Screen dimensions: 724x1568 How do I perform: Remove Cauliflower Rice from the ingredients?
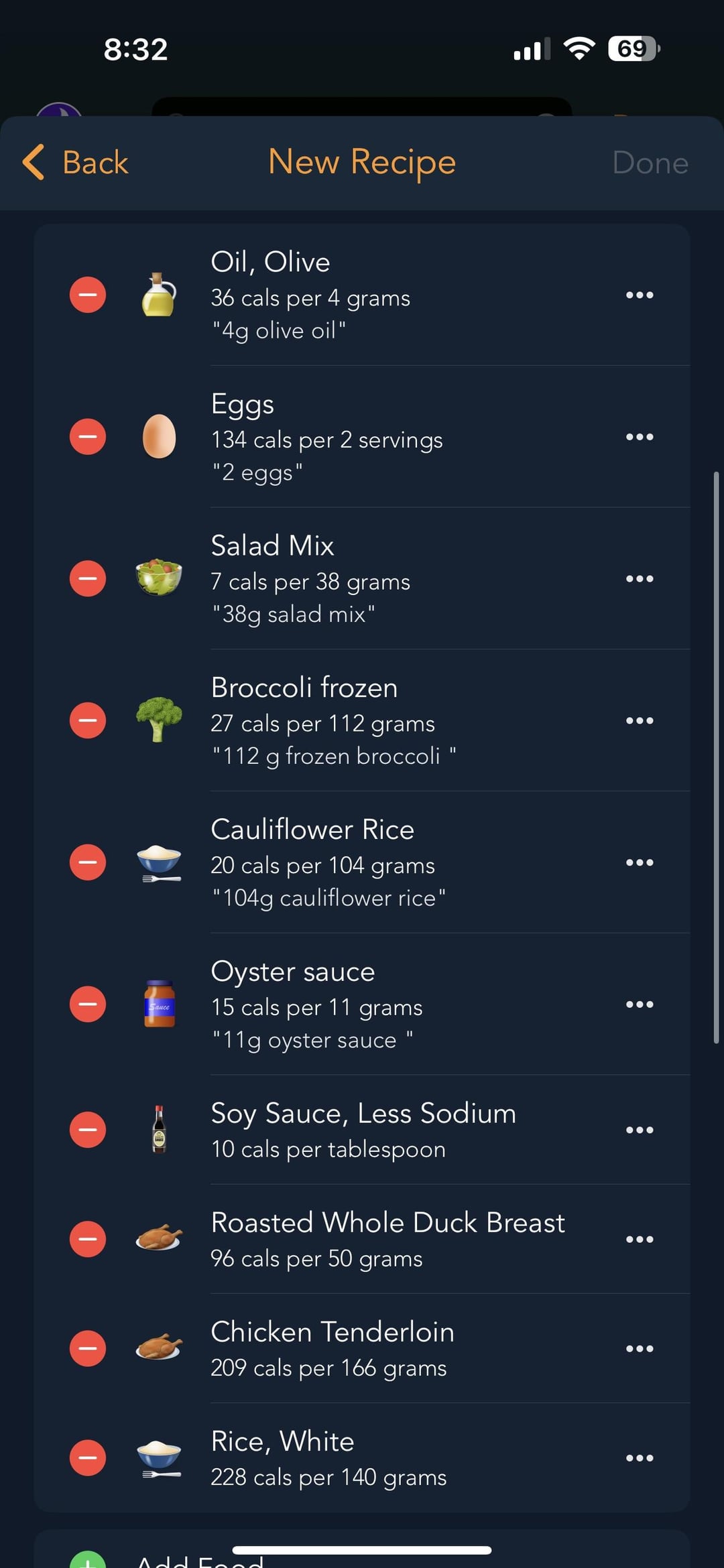coord(88,862)
